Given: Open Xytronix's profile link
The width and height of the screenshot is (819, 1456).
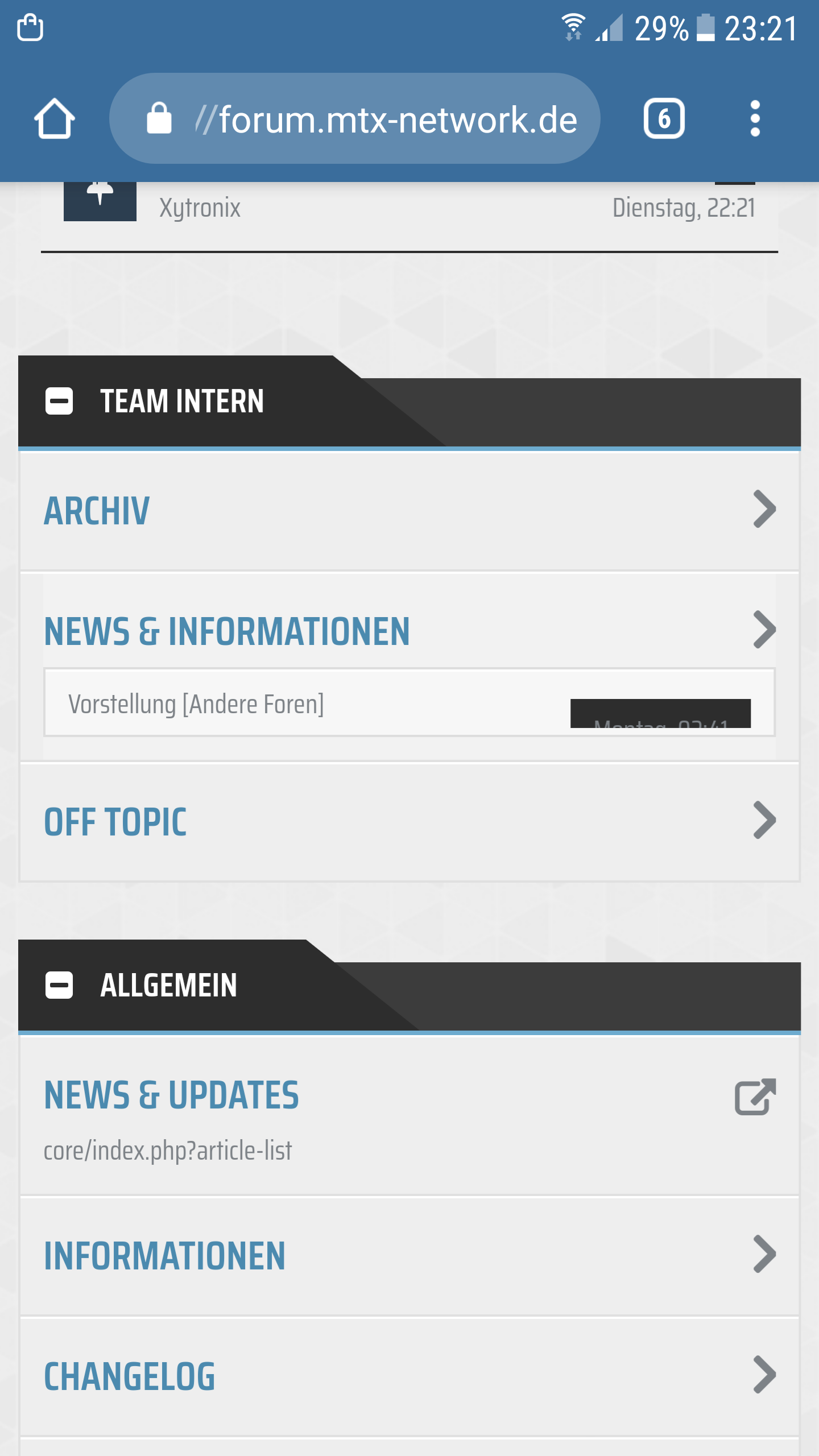Looking at the screenshot, I should coord(200,208).
